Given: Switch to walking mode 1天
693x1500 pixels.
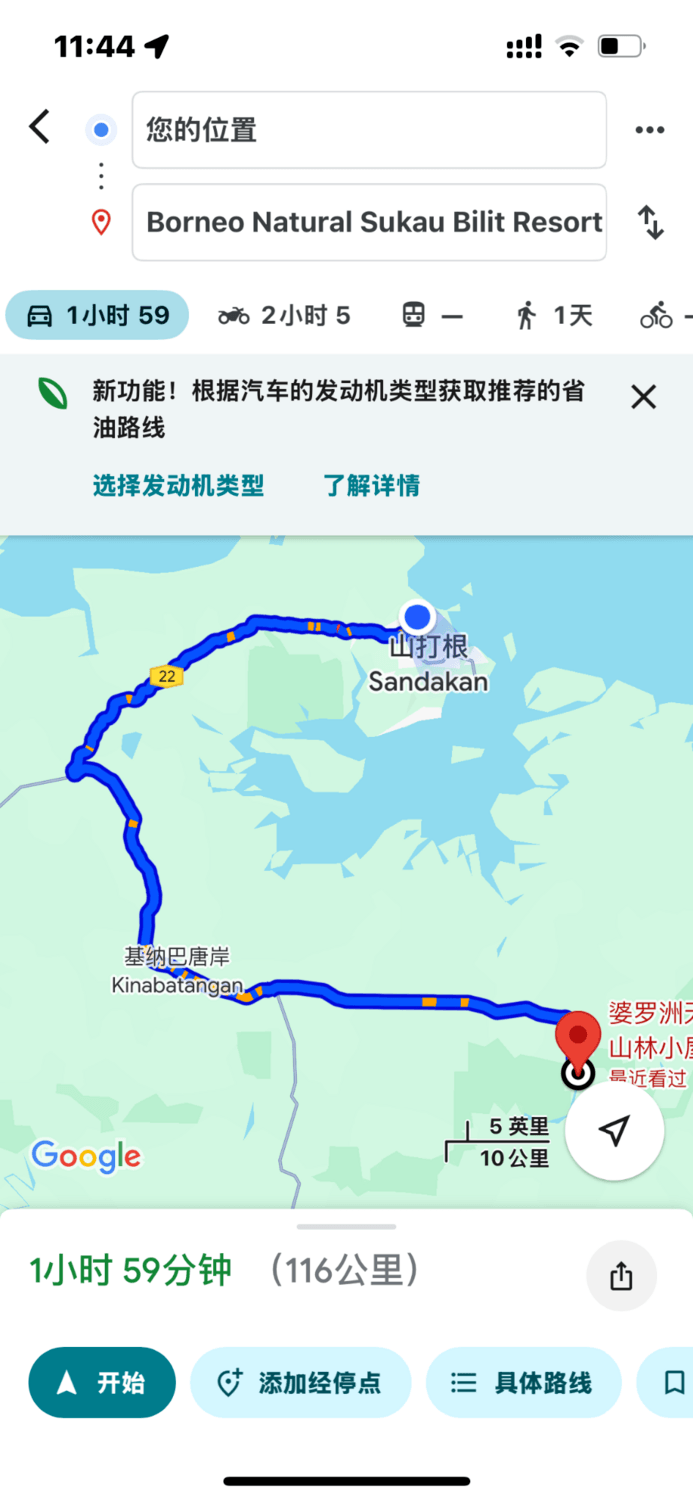Looking at the screenshot, I should pos(554,316).
